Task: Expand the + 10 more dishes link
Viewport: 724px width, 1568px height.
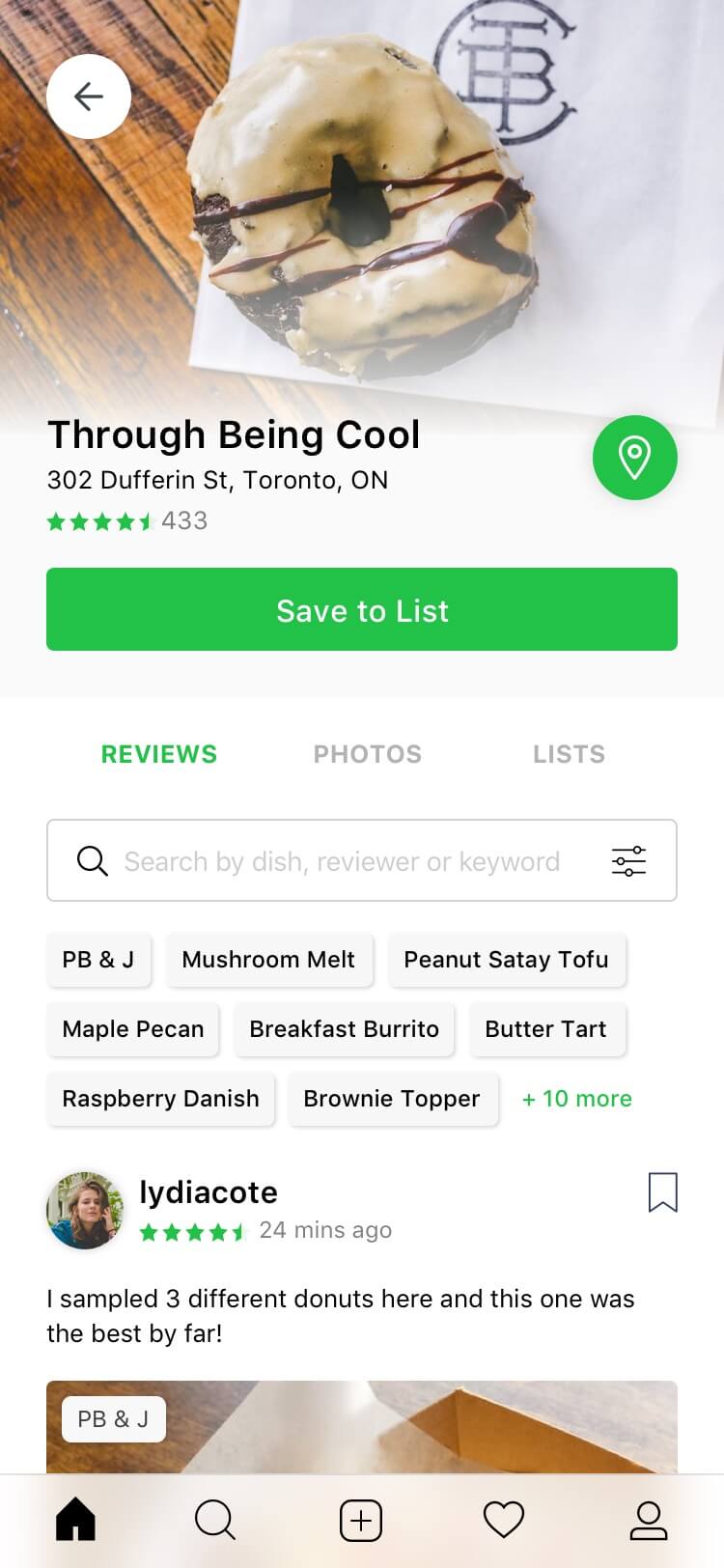Action: click(577, 1099)
